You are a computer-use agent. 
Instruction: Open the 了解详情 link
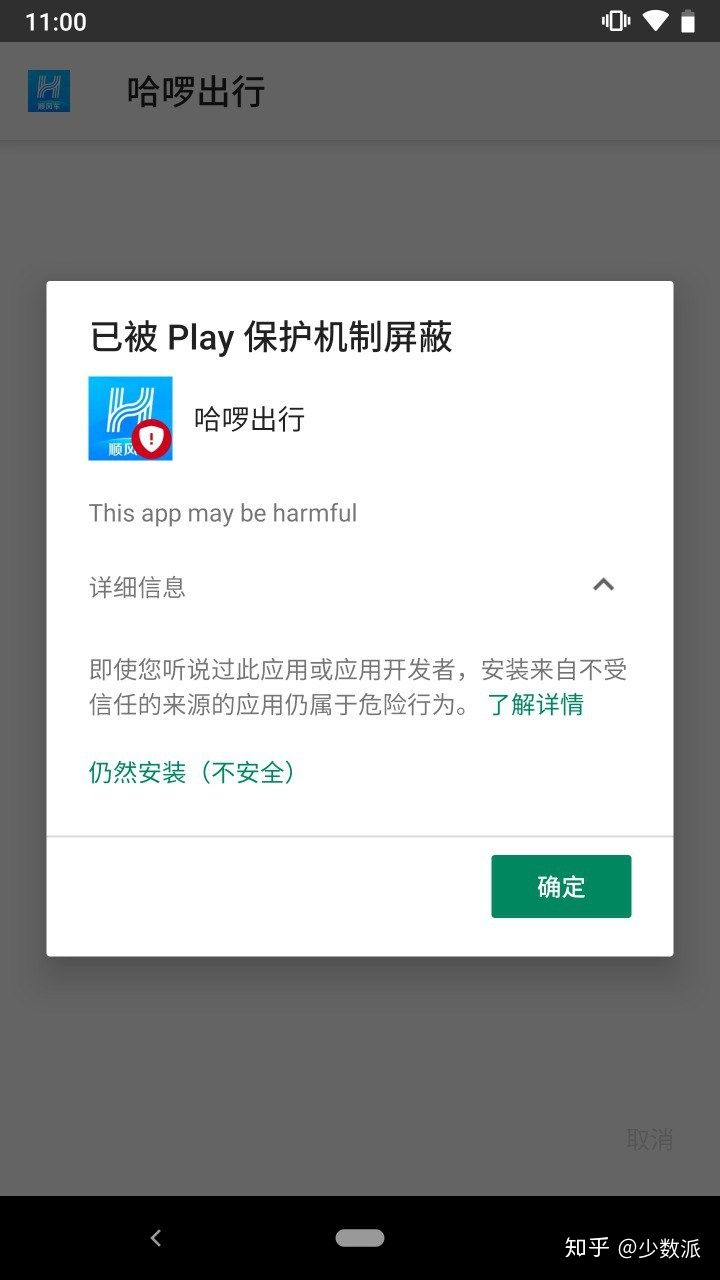pyautogui.click(x=536, y=705)
